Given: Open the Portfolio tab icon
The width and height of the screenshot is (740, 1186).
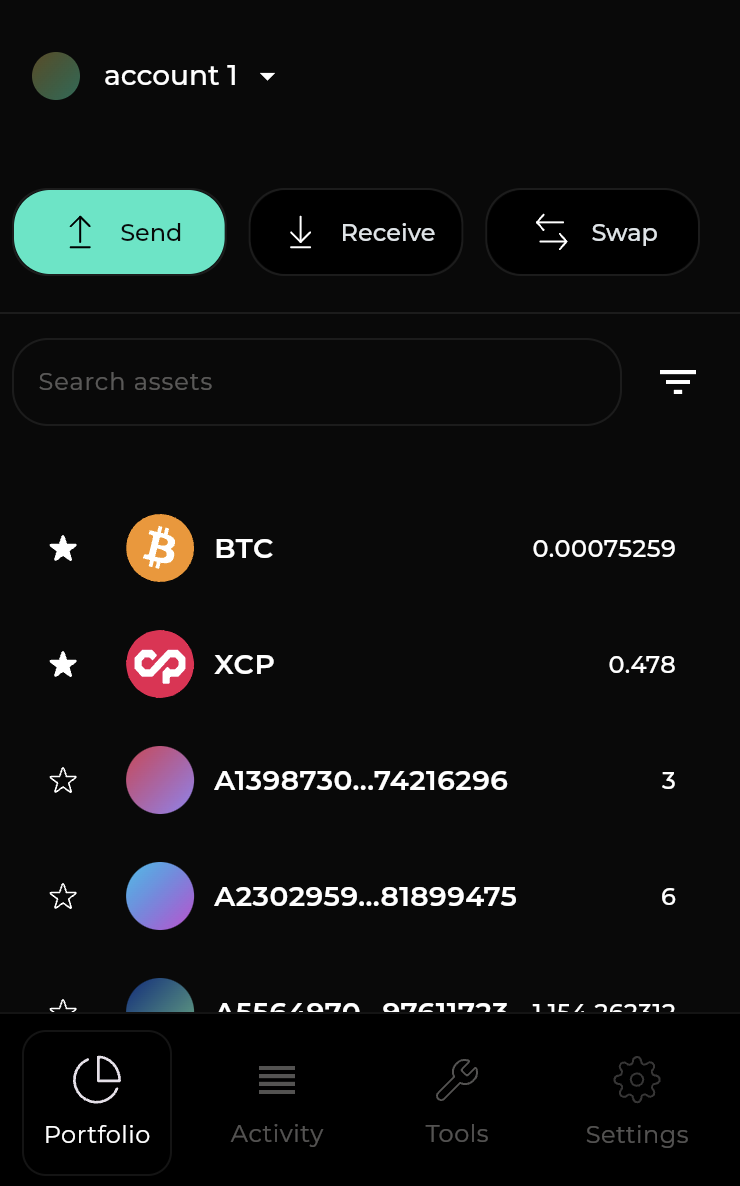Looking at the screenshot, I should click(96, 1080).
